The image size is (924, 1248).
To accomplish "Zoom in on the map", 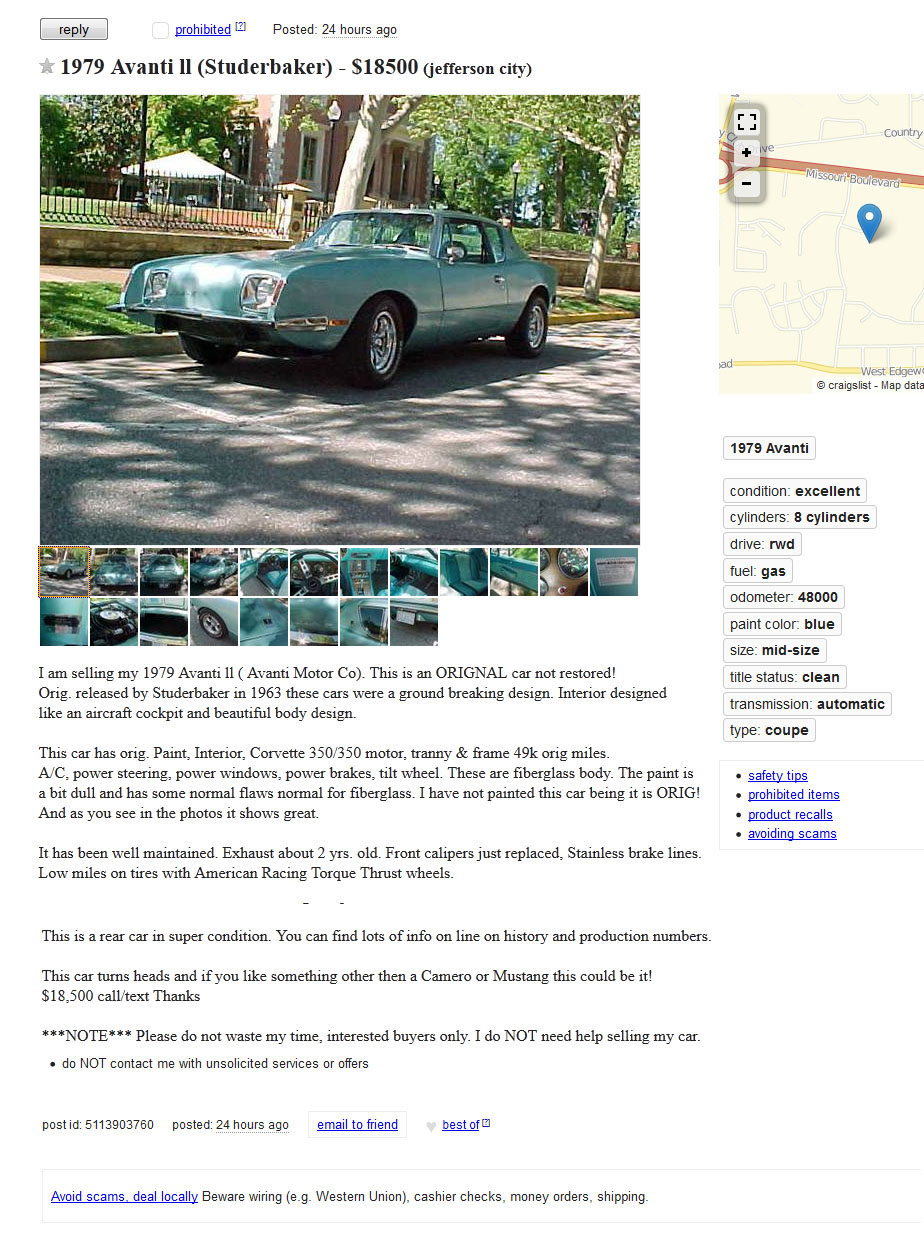I will pos(746,153).
